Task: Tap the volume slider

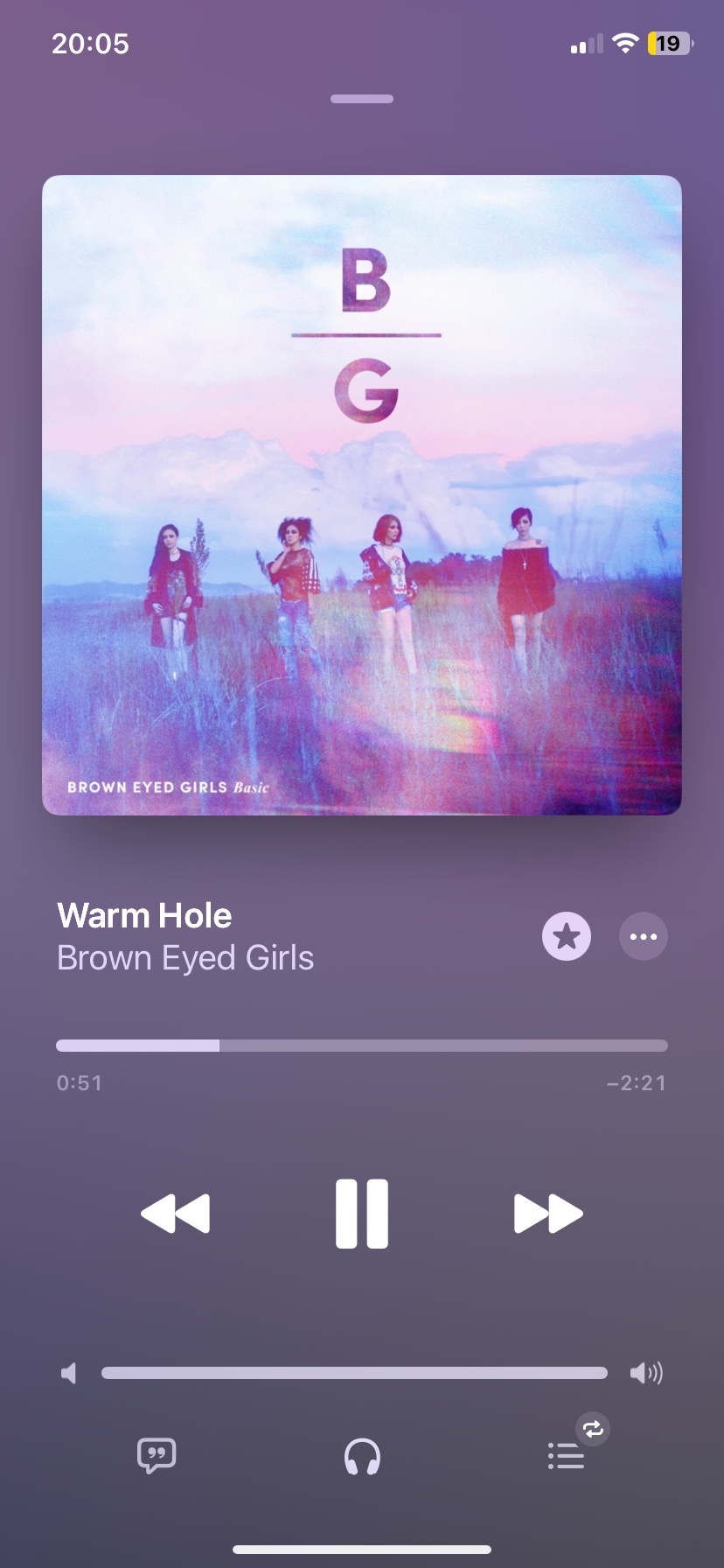Action: tap(354, 1373)
